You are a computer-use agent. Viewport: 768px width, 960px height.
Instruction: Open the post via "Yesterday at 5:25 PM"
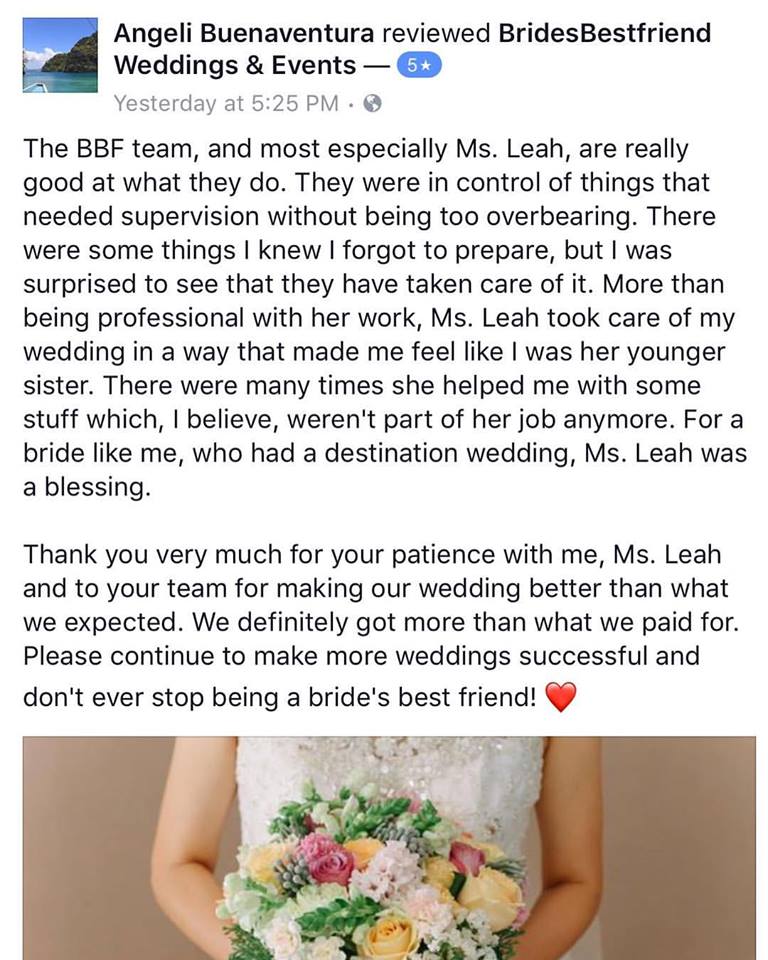pyautogui.click(x=226, y=102)
